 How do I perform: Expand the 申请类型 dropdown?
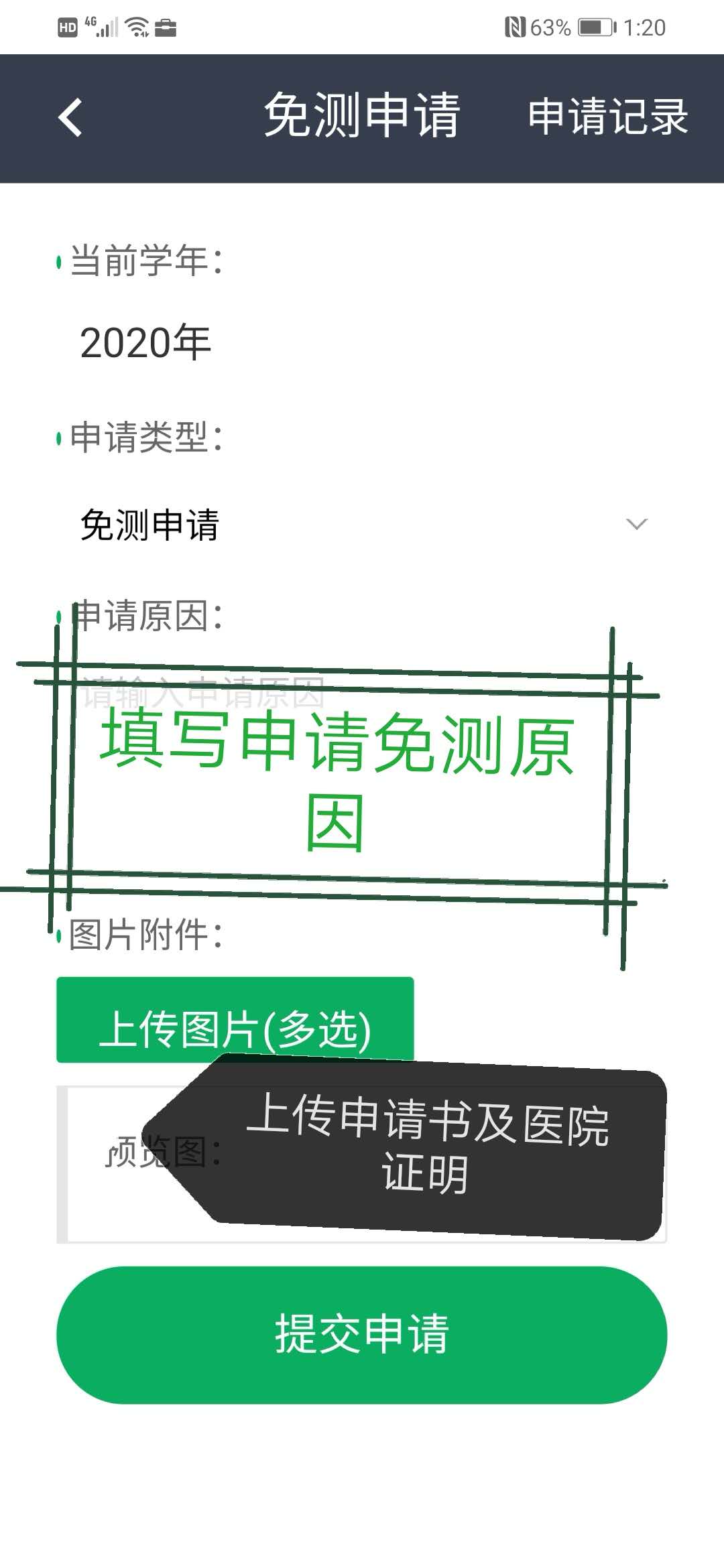point(362,525)
